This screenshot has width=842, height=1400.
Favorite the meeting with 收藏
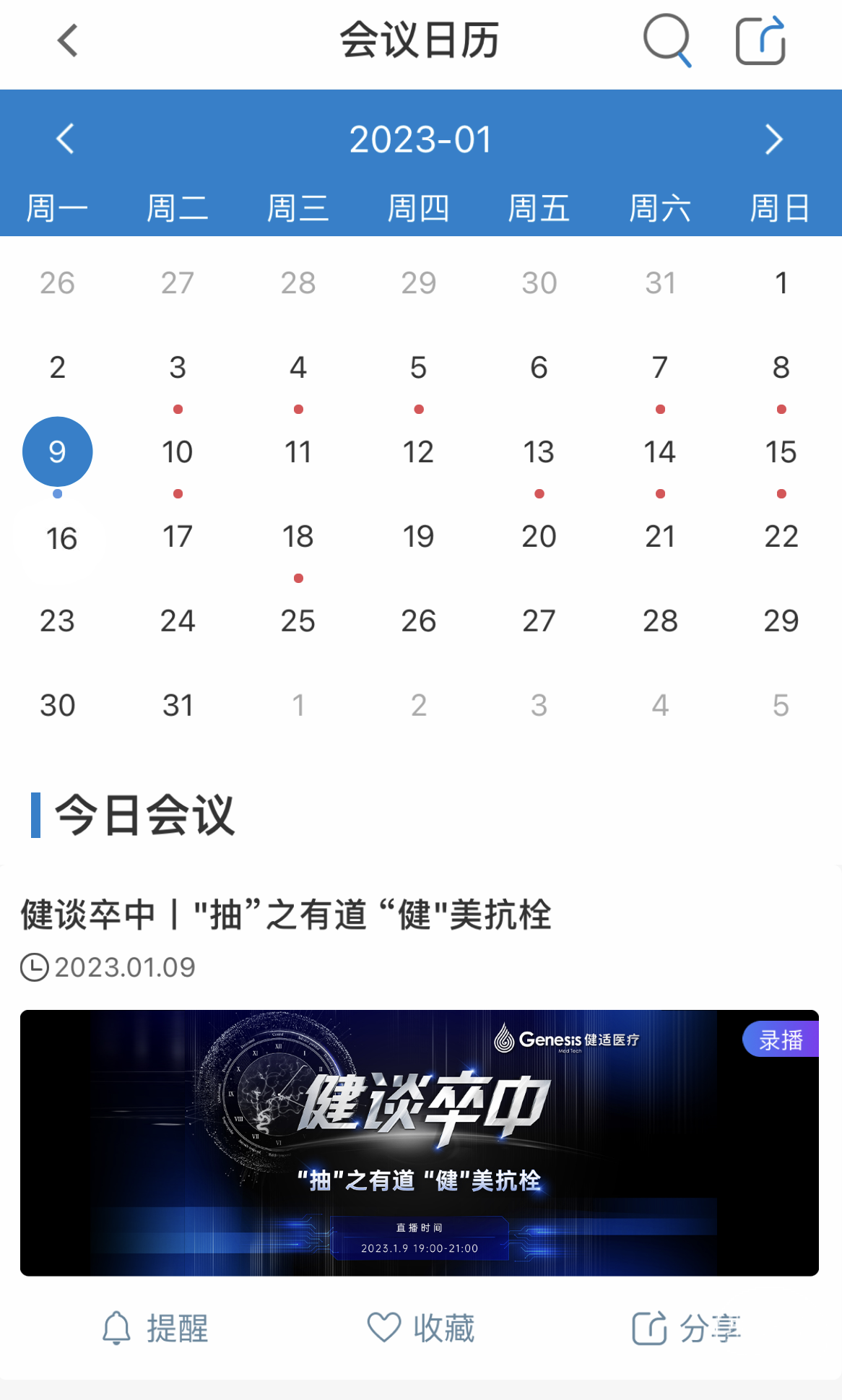421,1328
